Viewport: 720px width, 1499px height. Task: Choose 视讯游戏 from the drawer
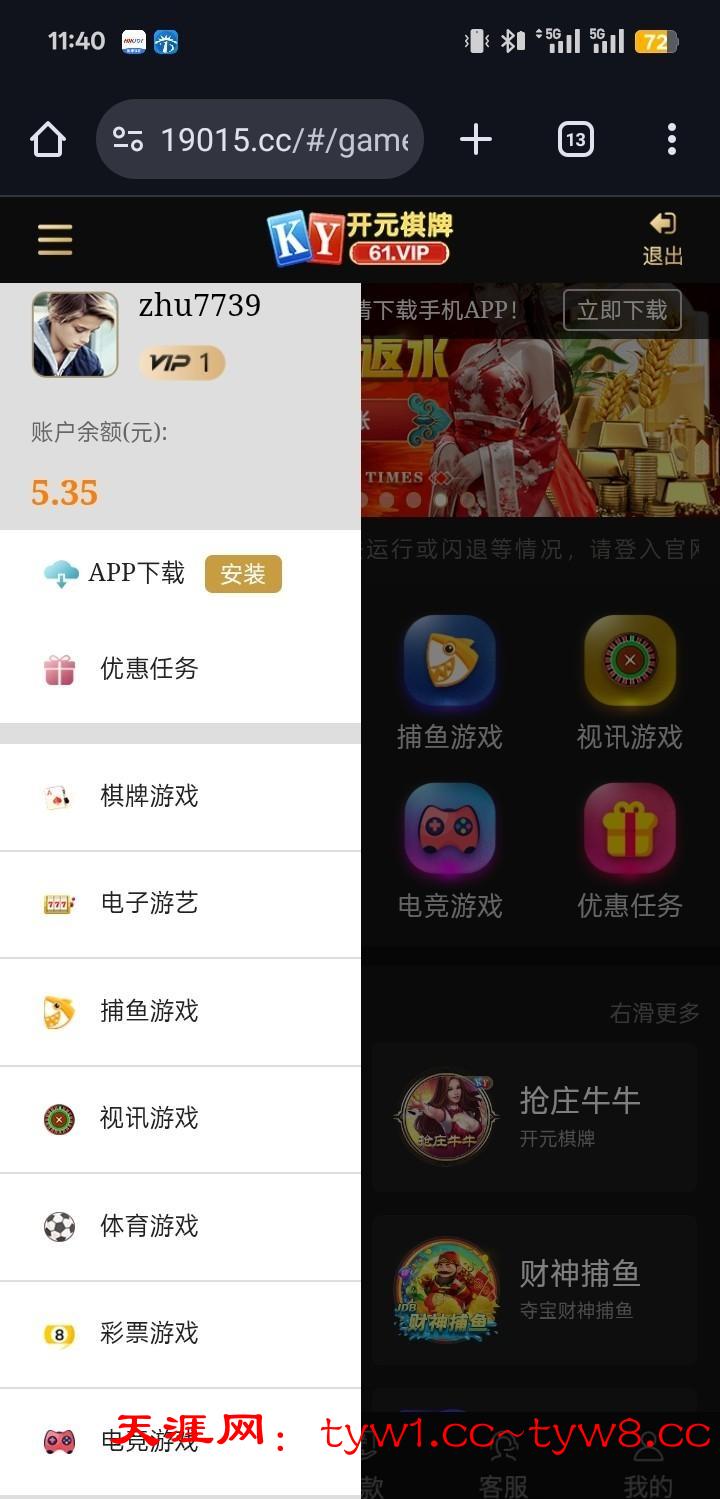point(150,1118)
